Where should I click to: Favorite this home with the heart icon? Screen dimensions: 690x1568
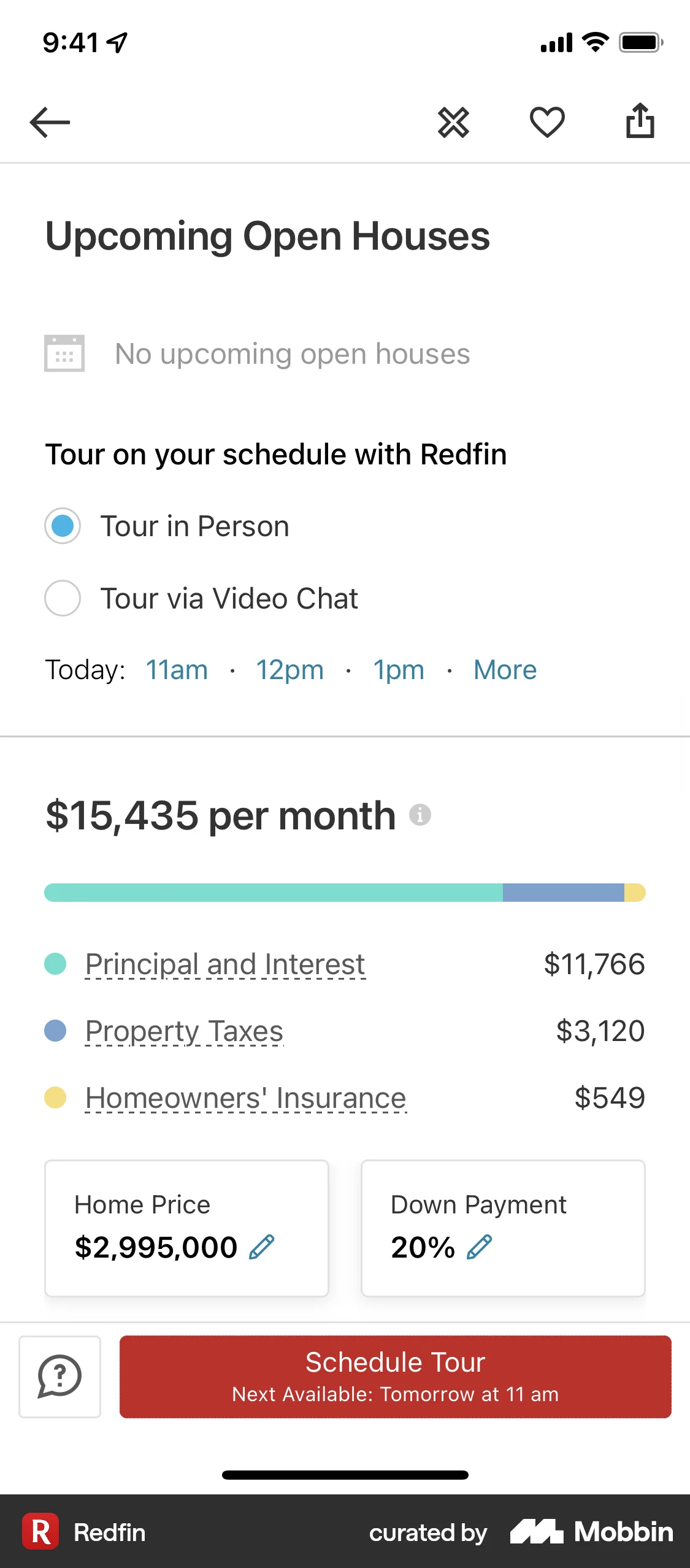[x=547, y=122]
